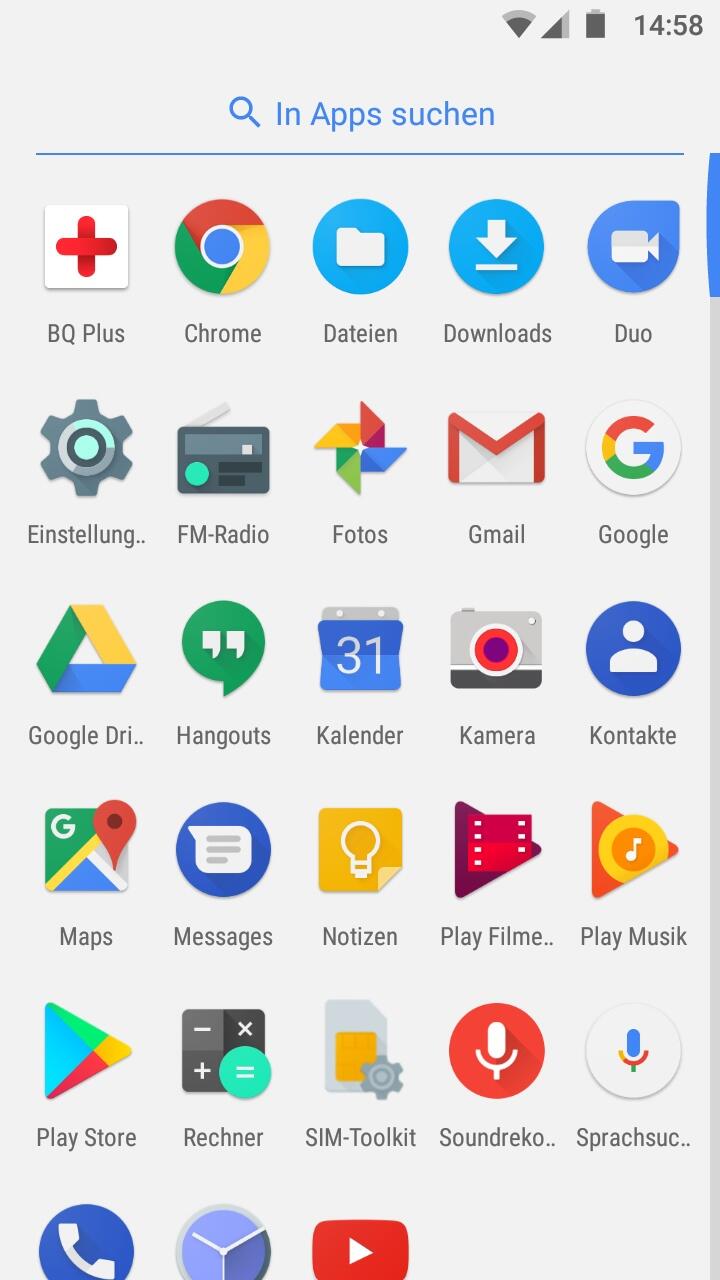
Task: Open the Gmail app
Action: point(497,448)
